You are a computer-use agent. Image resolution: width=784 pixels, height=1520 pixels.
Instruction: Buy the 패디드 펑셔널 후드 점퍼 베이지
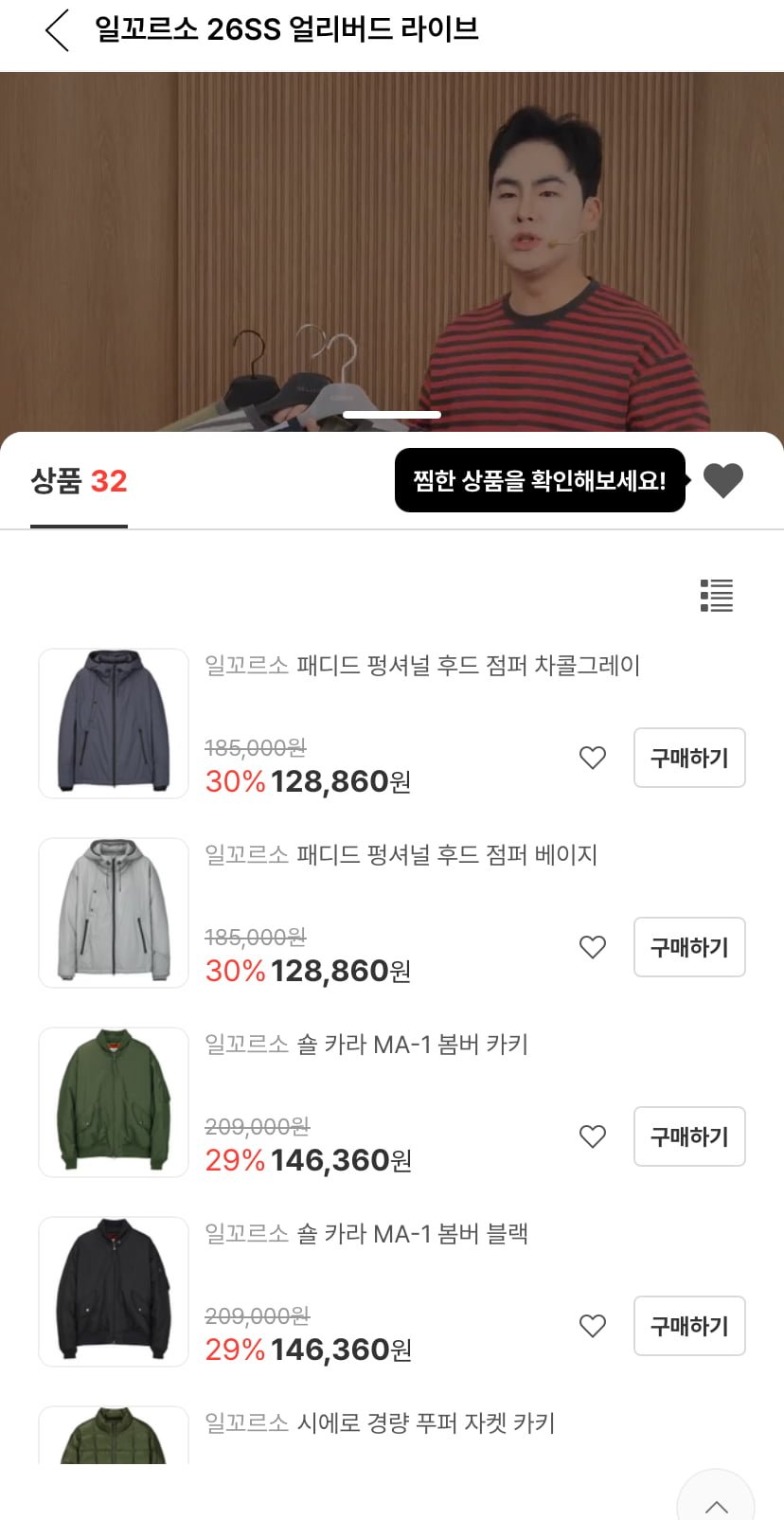coord(689,947)
